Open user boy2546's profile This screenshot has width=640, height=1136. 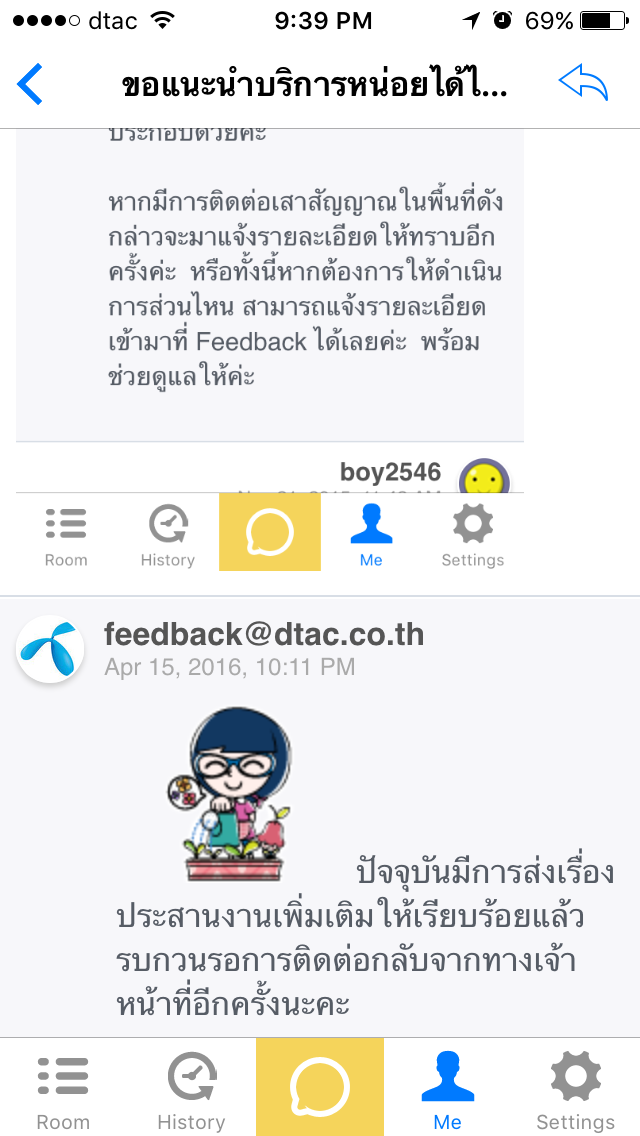click(390, 472)
